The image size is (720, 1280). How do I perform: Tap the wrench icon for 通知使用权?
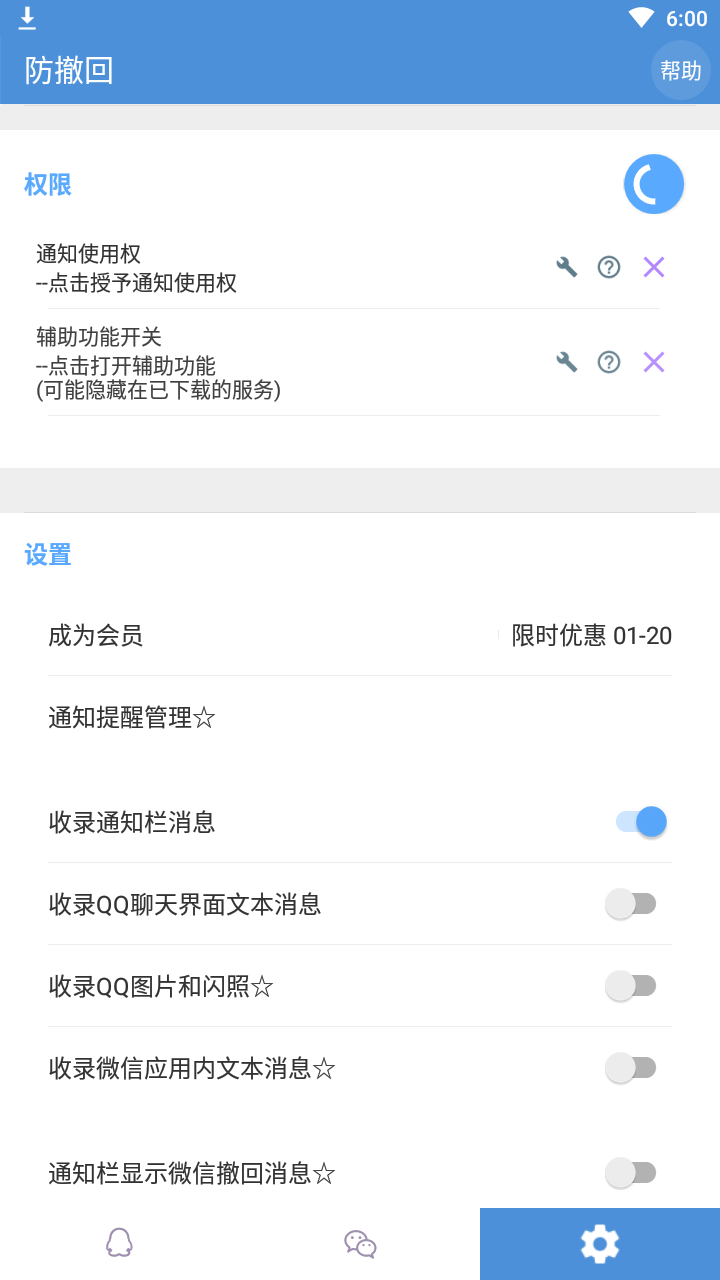[x=567, y=267]
